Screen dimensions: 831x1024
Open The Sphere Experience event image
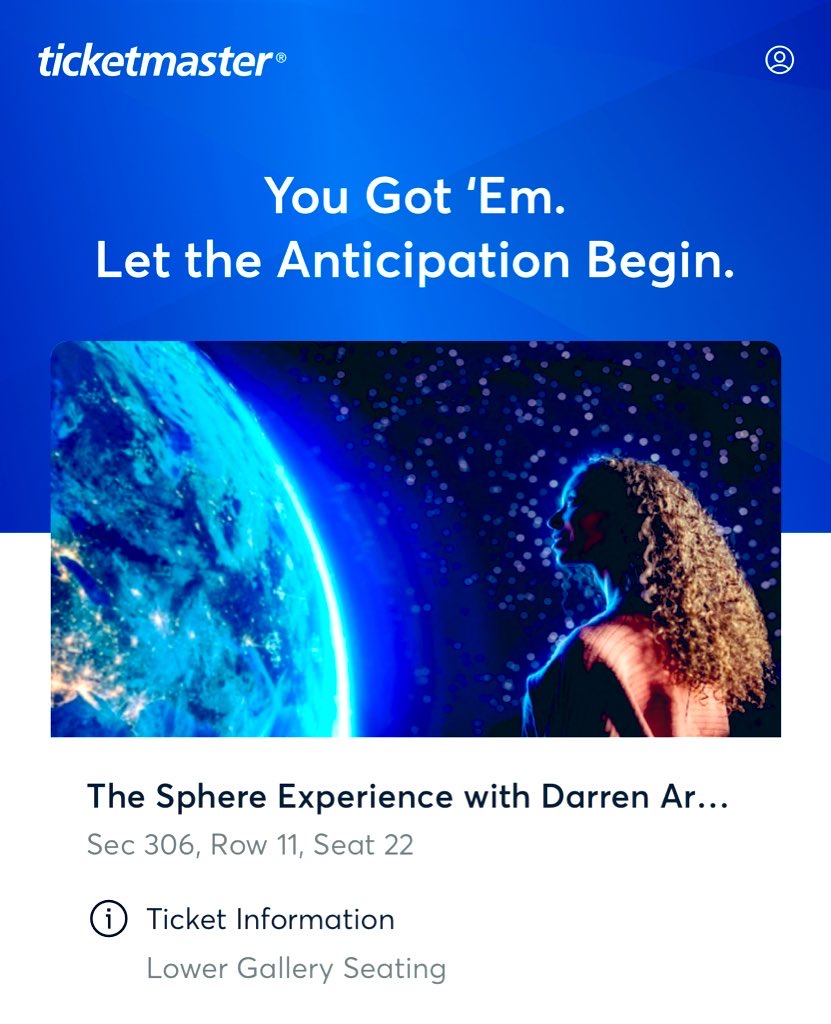click(415, 539)
